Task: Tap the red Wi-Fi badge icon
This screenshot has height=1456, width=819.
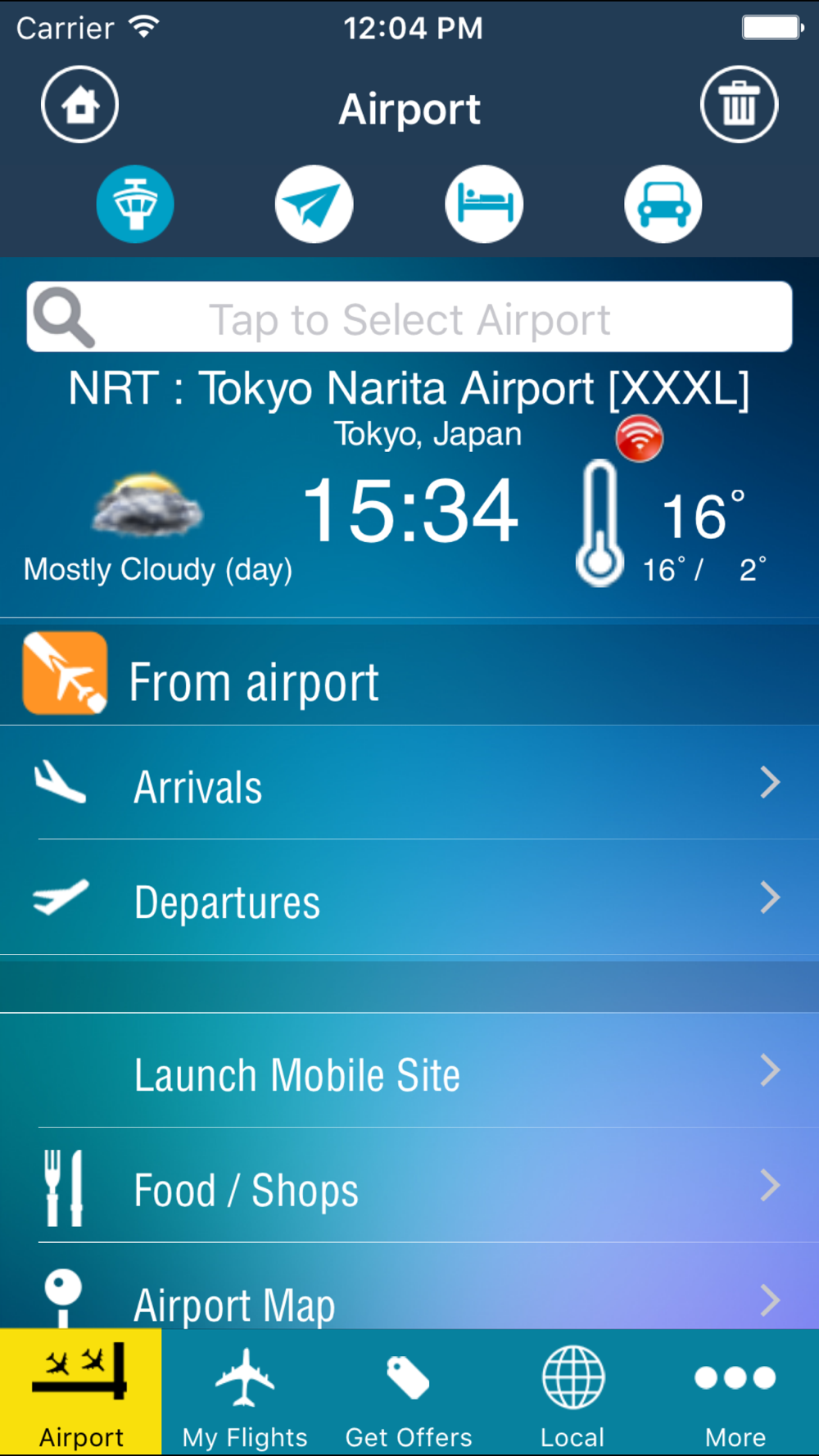Action: coord(640,438)
